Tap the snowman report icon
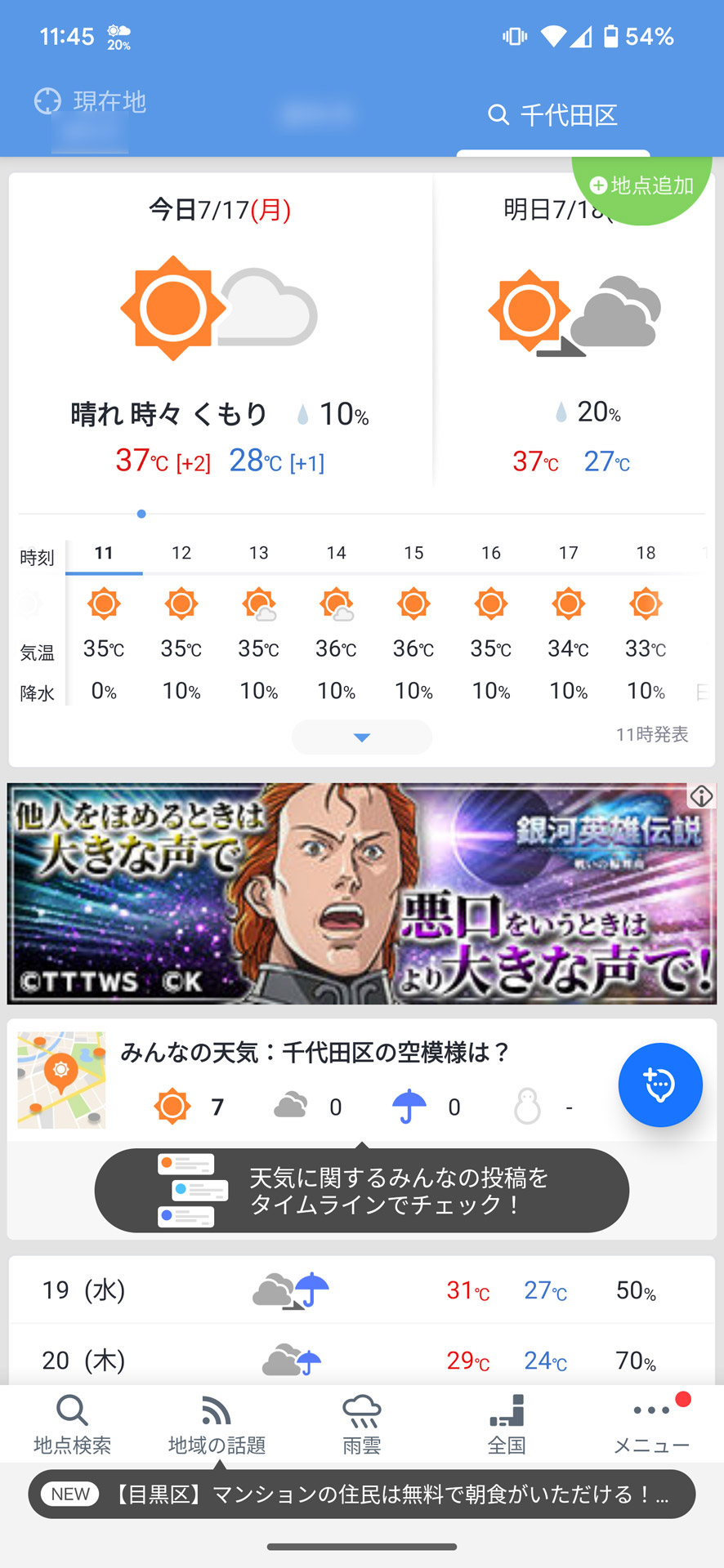Screen dimensions: 724x1568 [527, 1107]
